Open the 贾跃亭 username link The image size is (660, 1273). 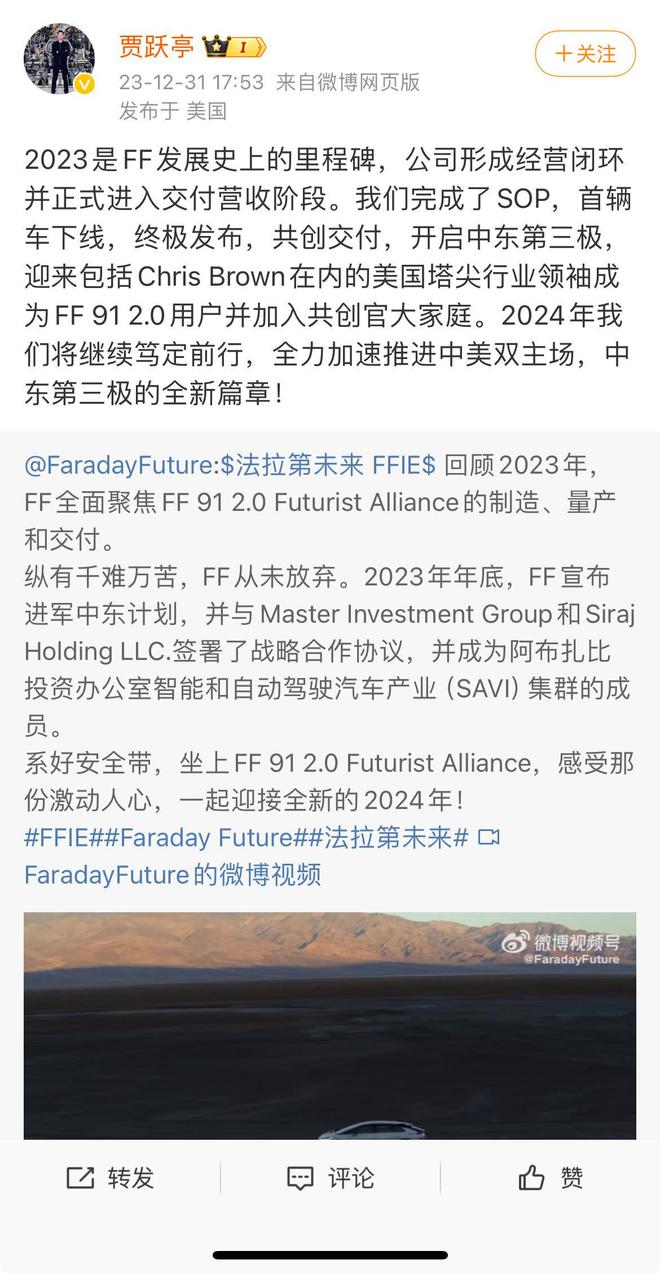(x=155, y=46)
